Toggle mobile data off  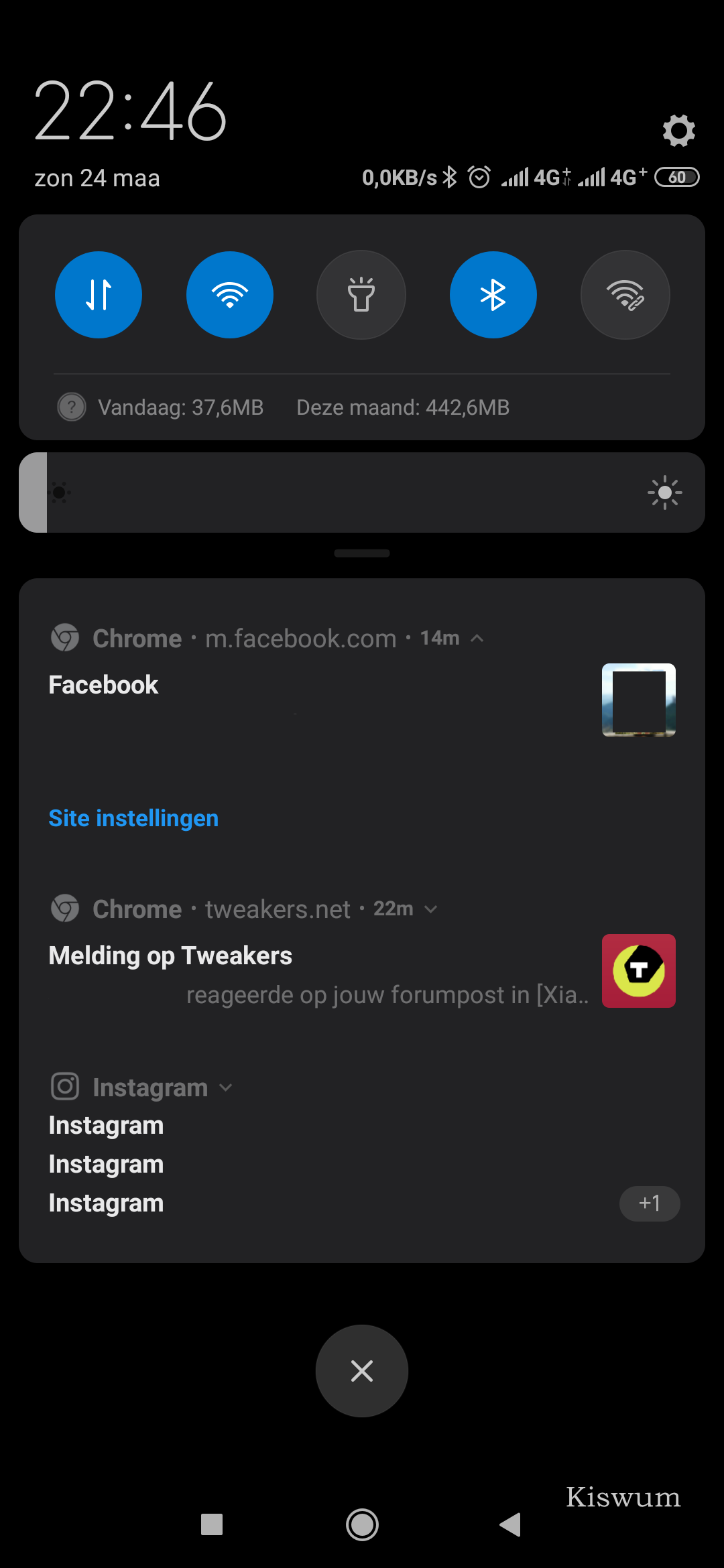coord(99,295)
